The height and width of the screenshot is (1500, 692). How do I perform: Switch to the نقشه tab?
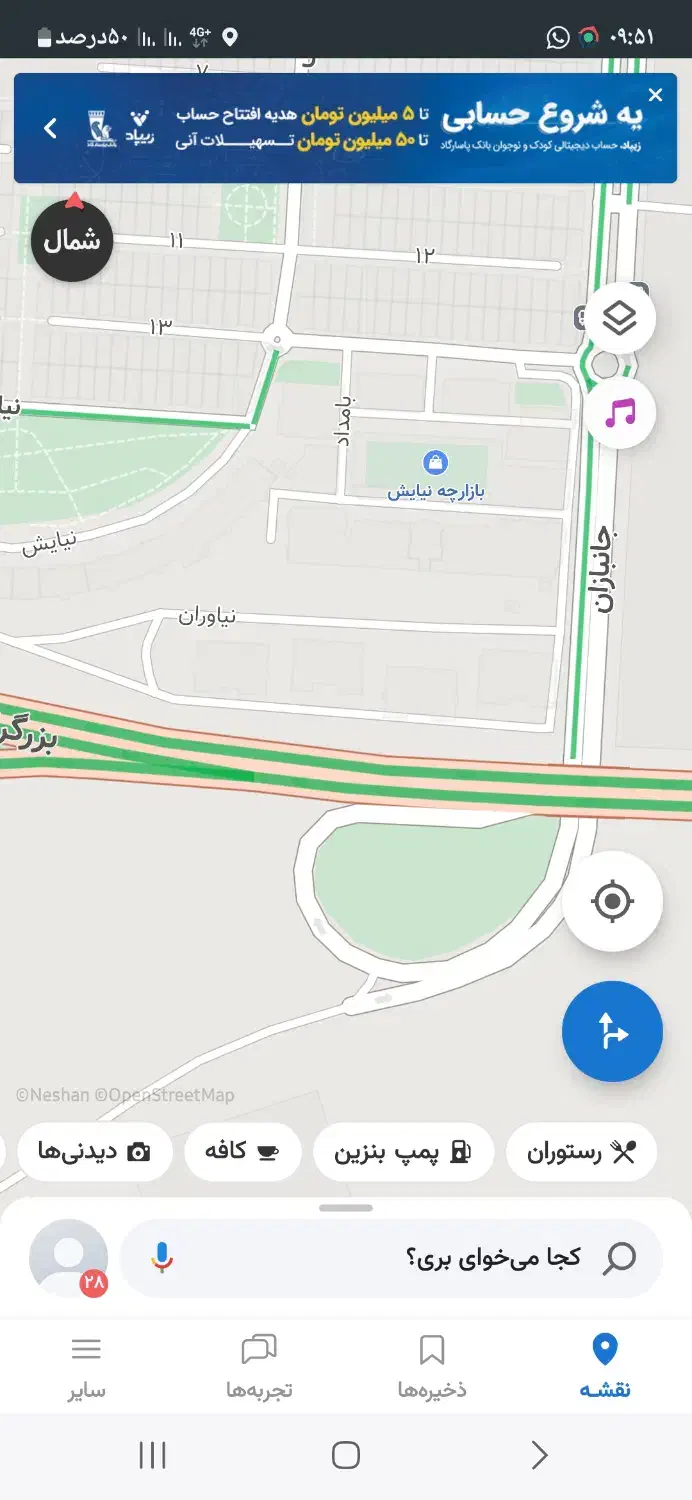(605, 1366)
